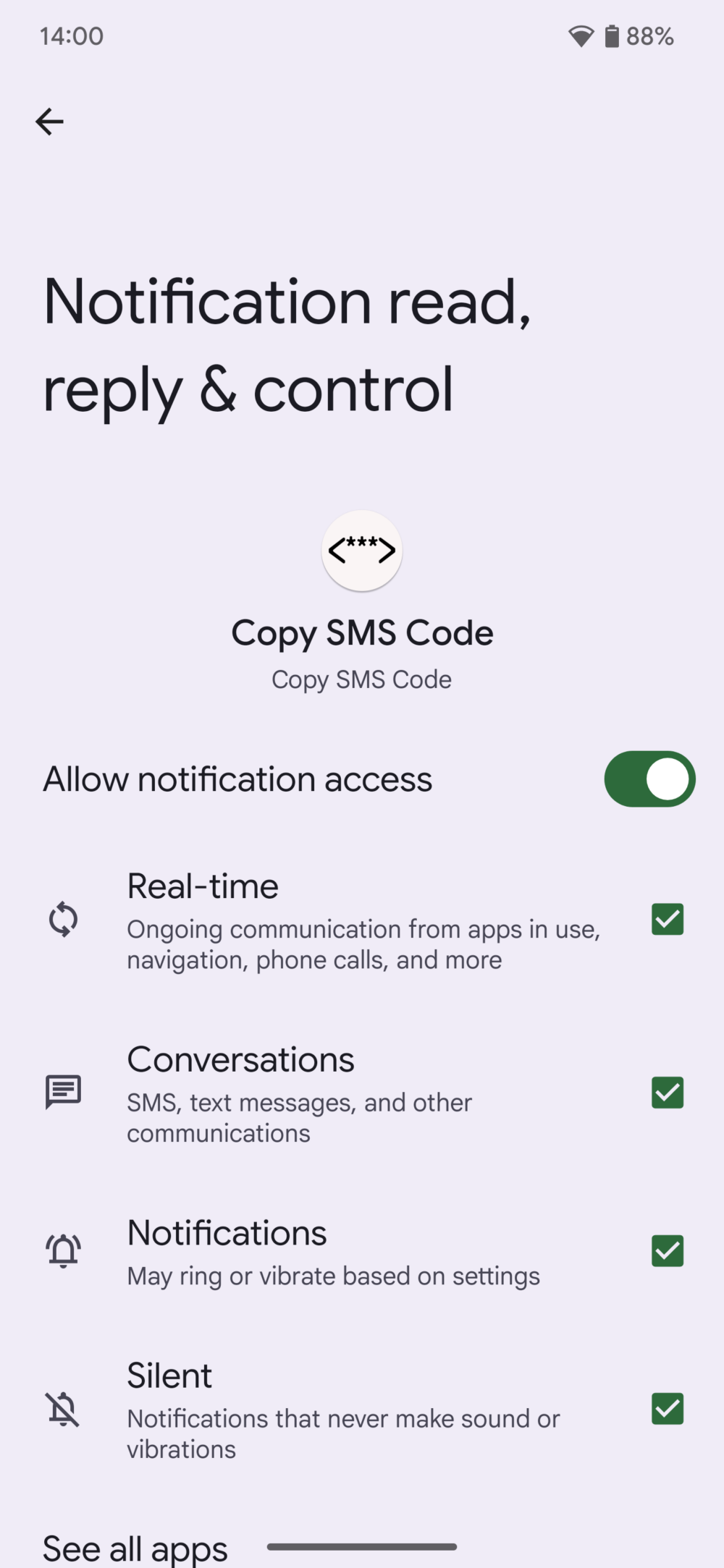The image size is (724, 1568).
Task: Disable the Notifications checkbox
Action: click(667, 1251)
